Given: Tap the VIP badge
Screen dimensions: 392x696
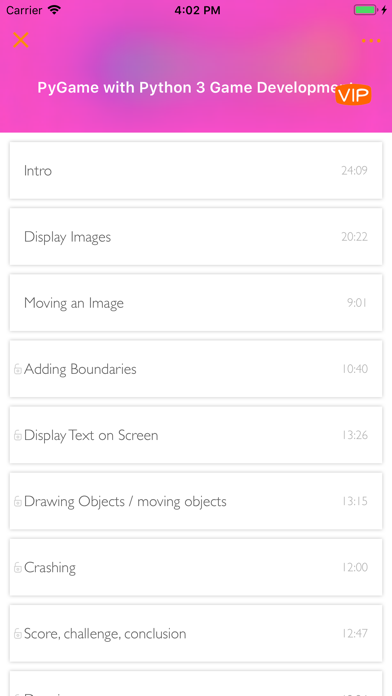Looking at the screenshot, I should tap(353, 95).
